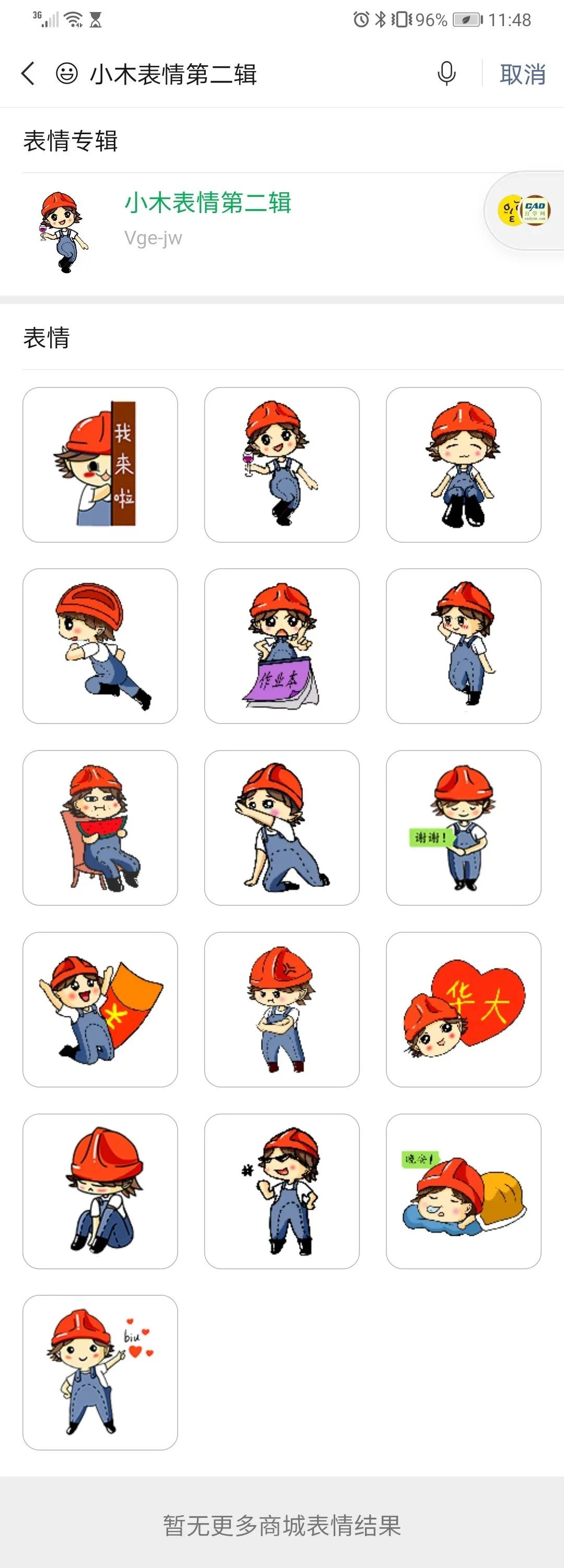Select the 晚安 sleeping sticker
Viewport: 564px width, 1568px height.
(x=463, y=1190)
